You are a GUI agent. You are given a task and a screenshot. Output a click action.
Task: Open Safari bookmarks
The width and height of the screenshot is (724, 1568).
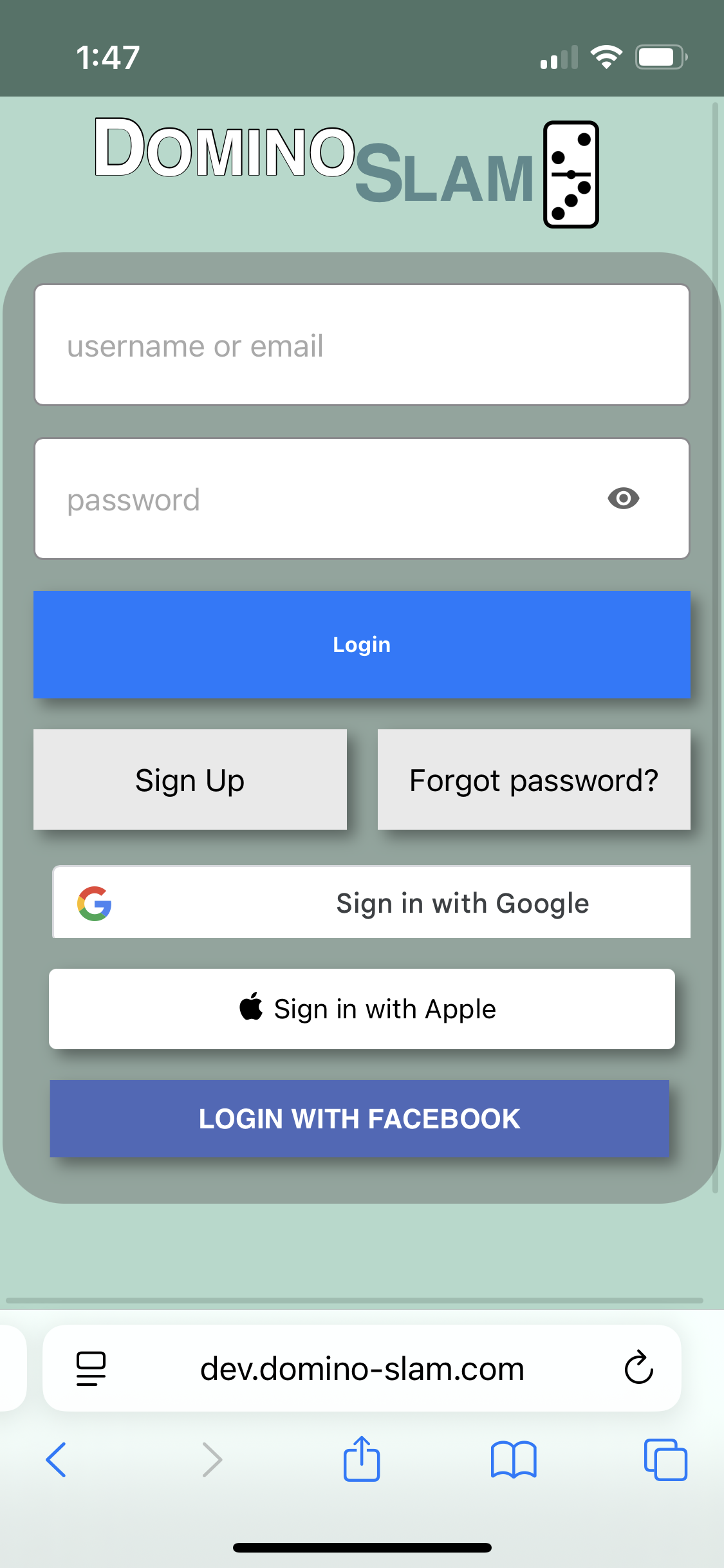coord(513,1459)
